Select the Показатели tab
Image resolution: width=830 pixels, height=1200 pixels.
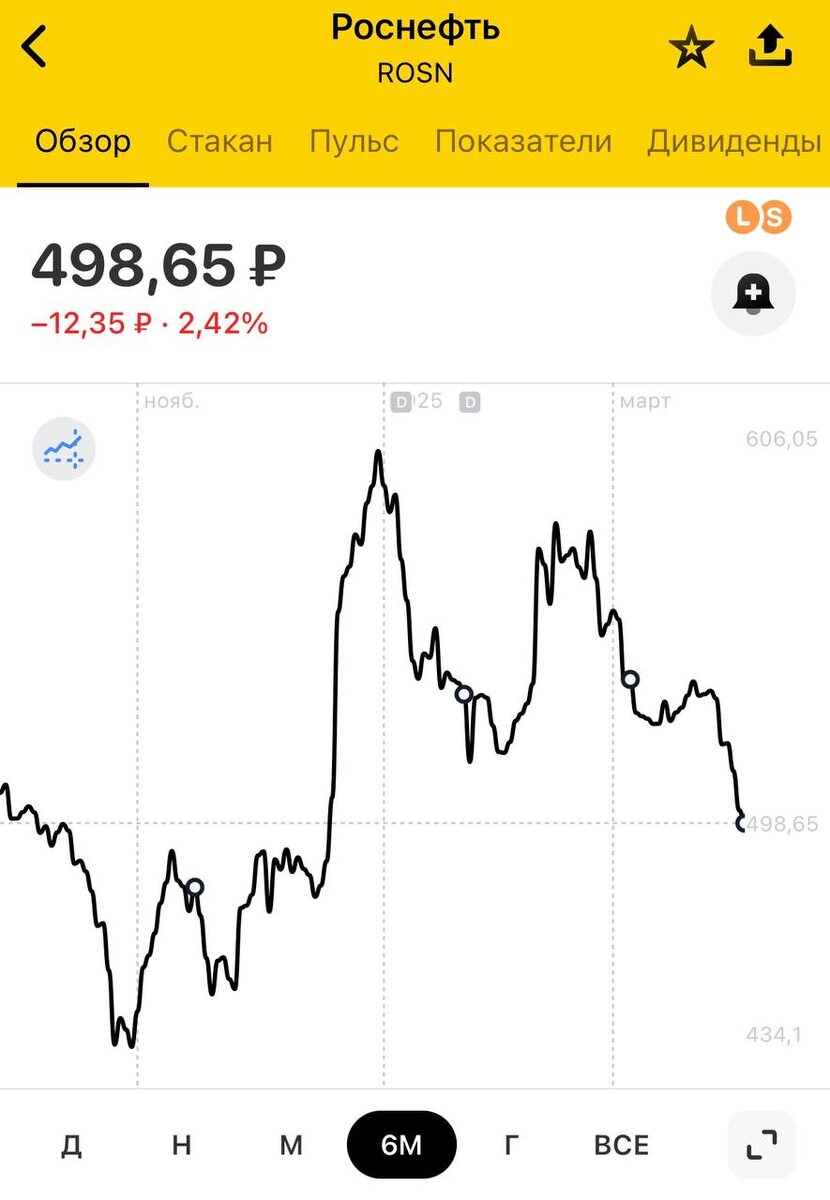point(523,141)
